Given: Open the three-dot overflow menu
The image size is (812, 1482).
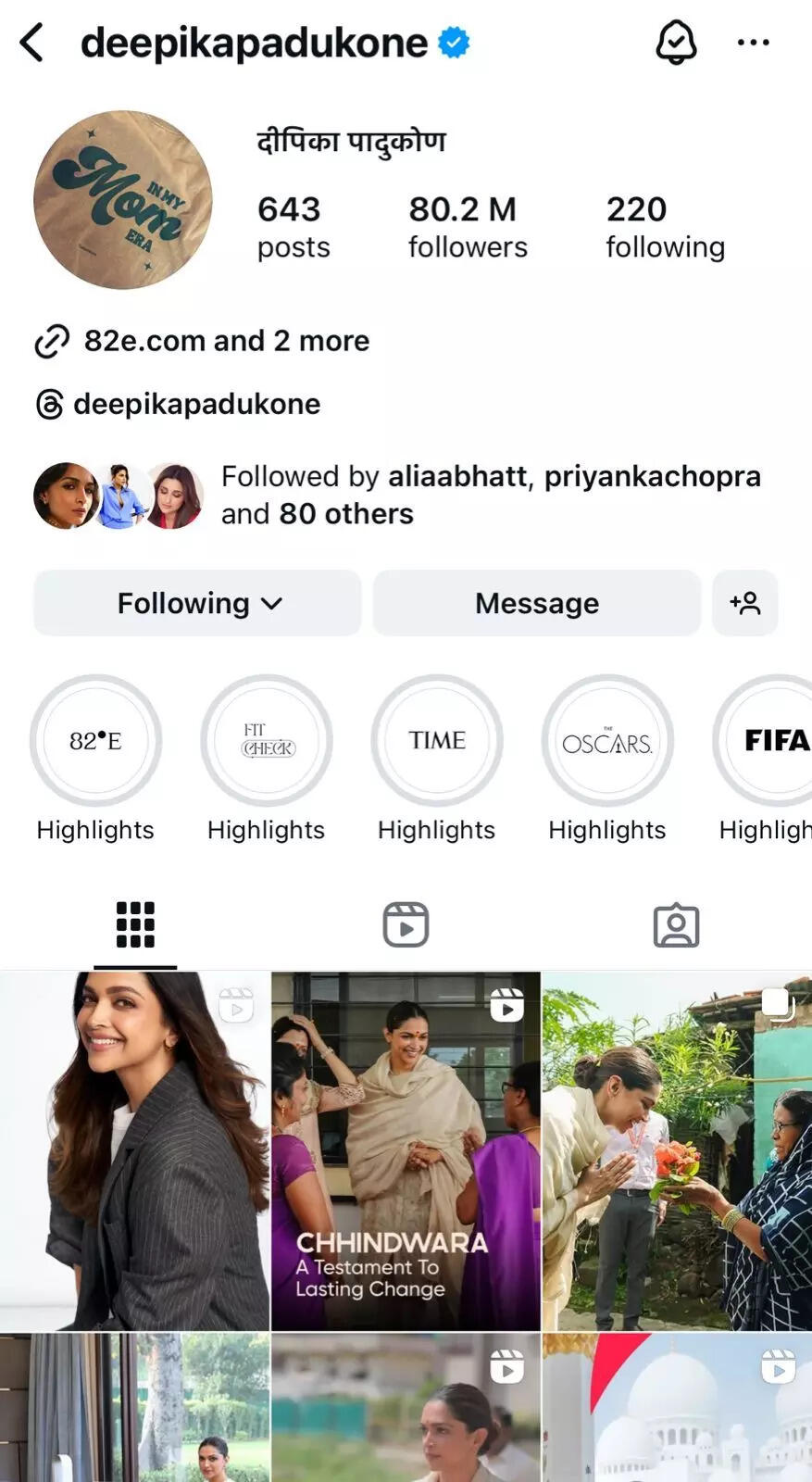Looking at the screenshot, I should tap(753, 43).
